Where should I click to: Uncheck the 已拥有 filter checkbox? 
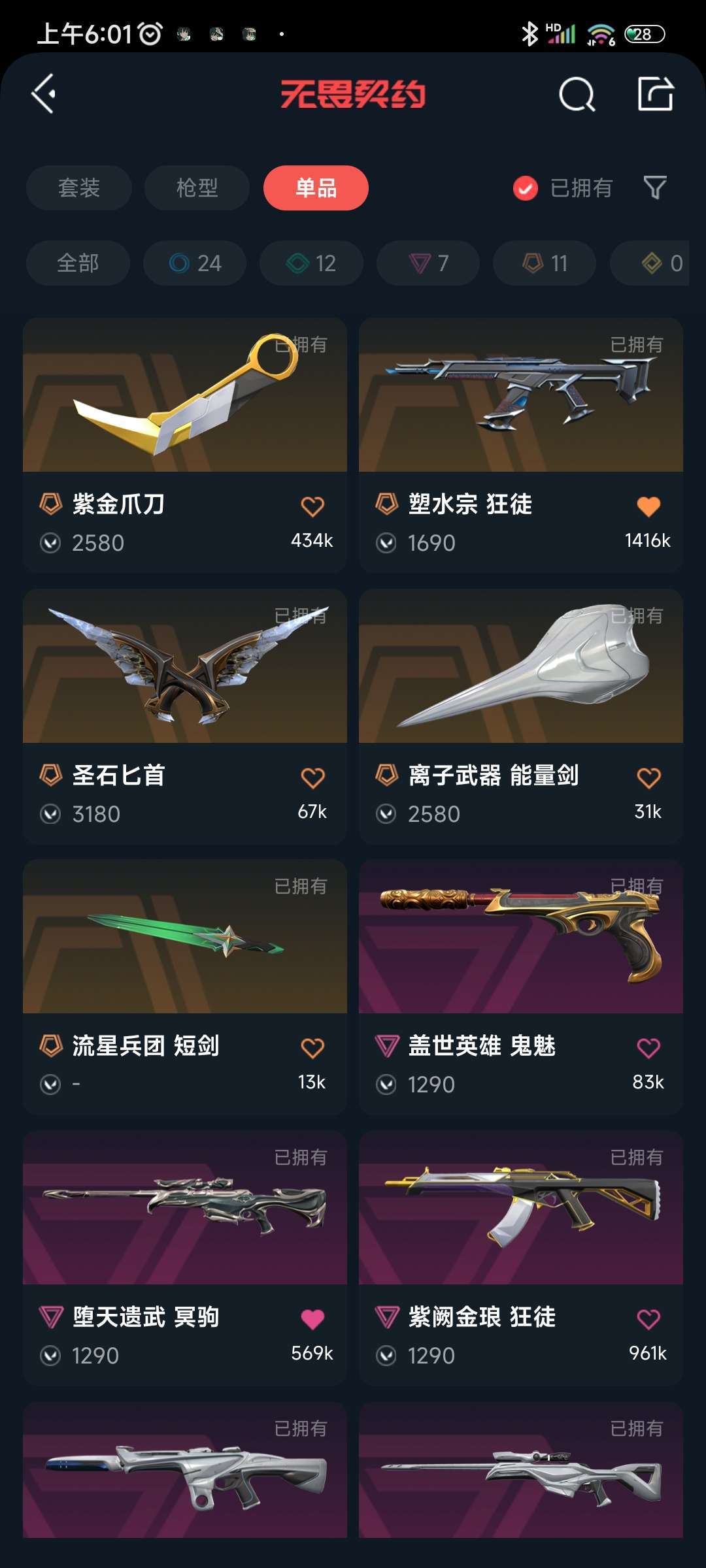coord(526,188)
